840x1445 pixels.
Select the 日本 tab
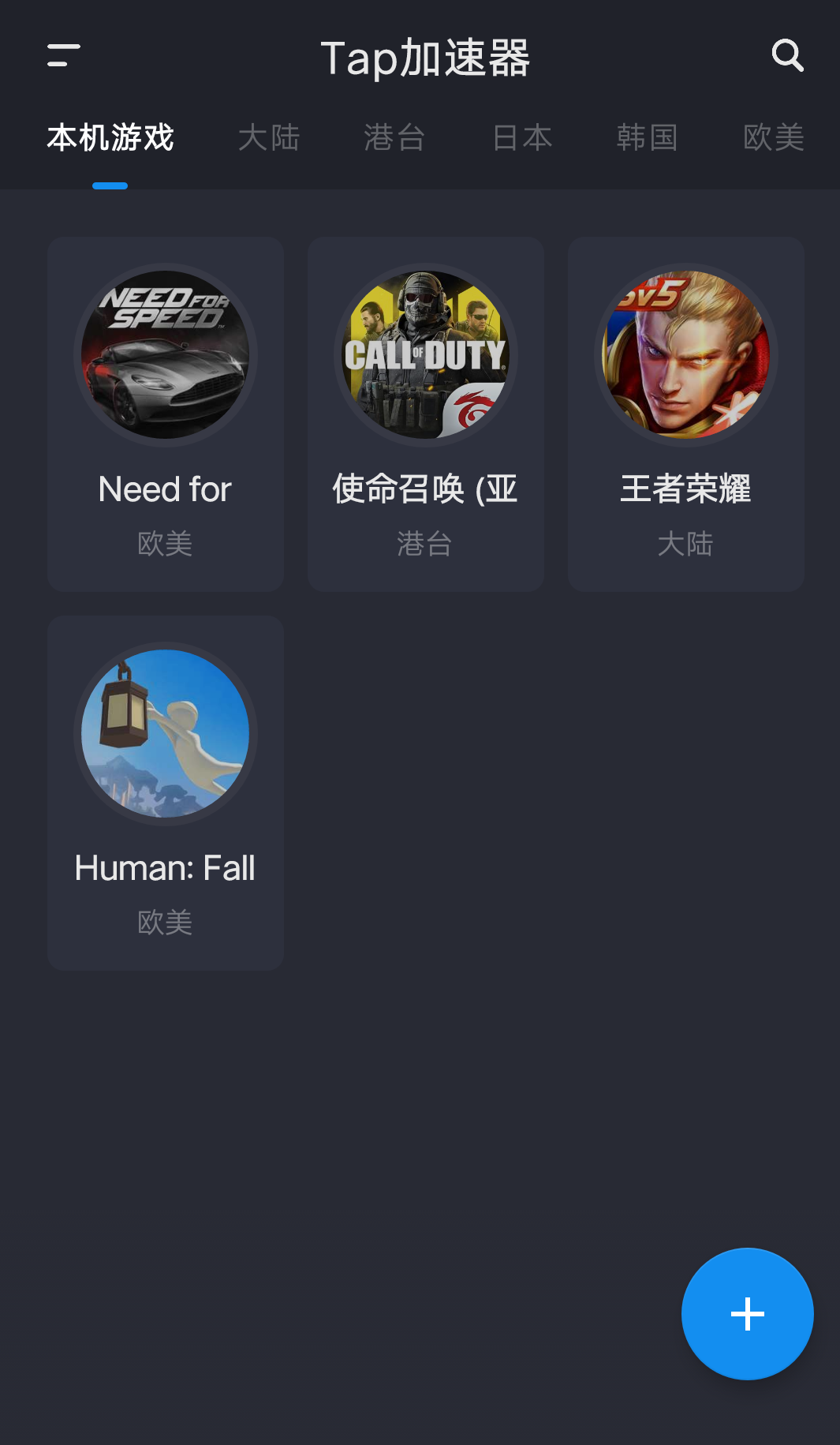[522, 137]
